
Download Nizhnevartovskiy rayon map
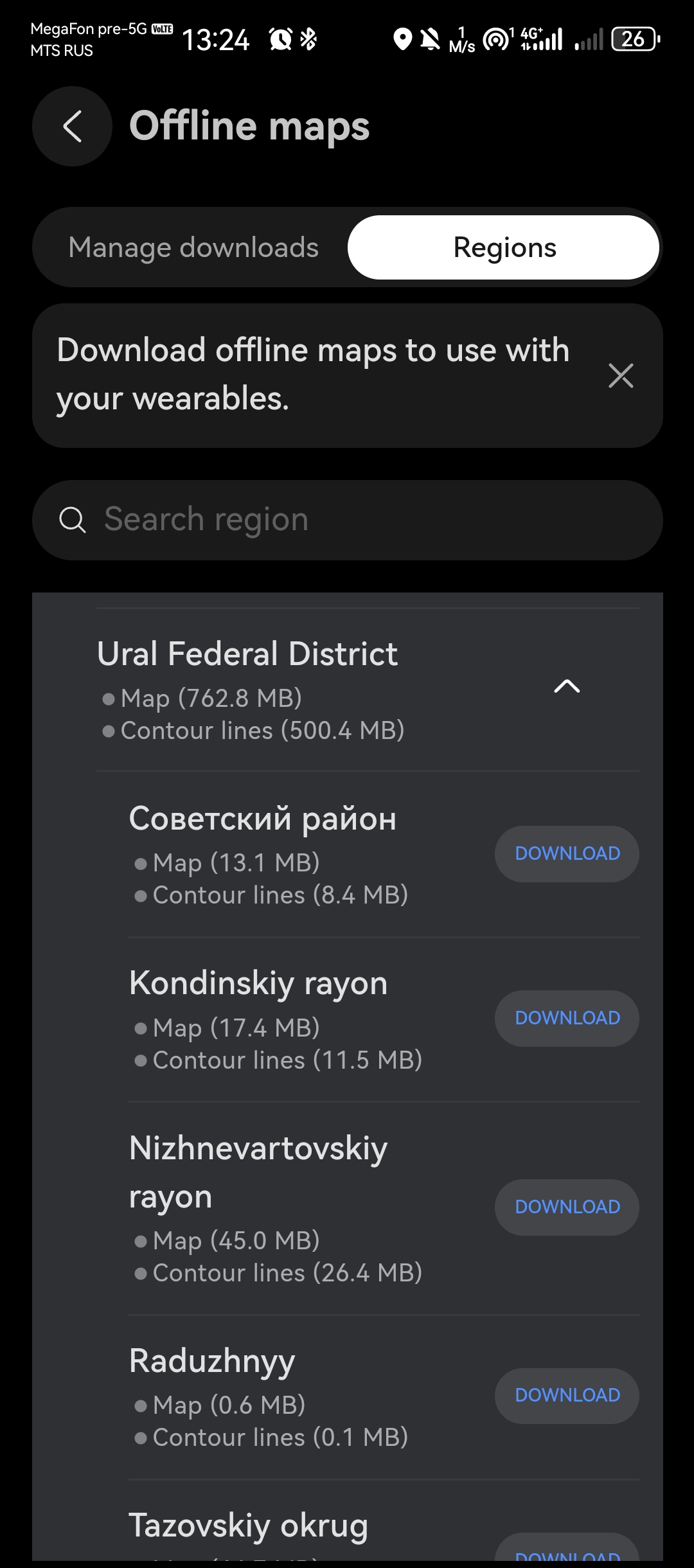[567, 1207]
